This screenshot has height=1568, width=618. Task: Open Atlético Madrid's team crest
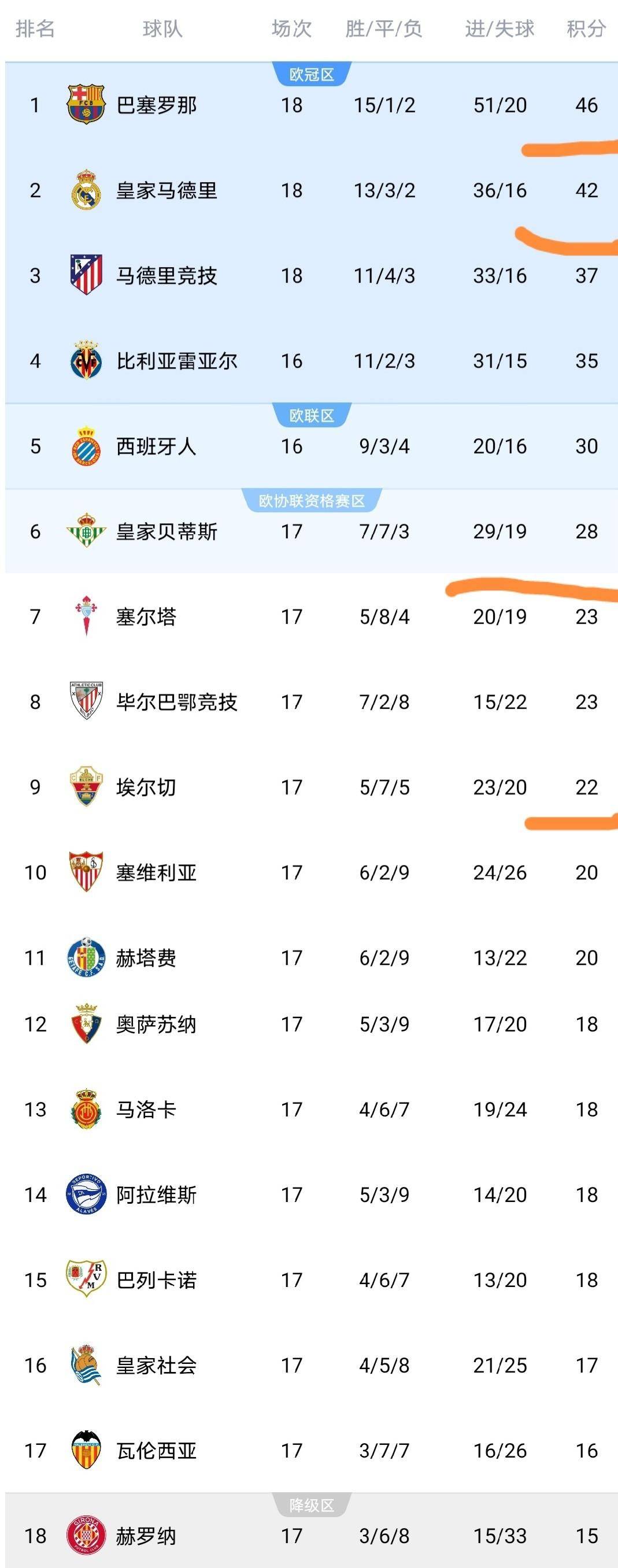click(x=86, y=275)
